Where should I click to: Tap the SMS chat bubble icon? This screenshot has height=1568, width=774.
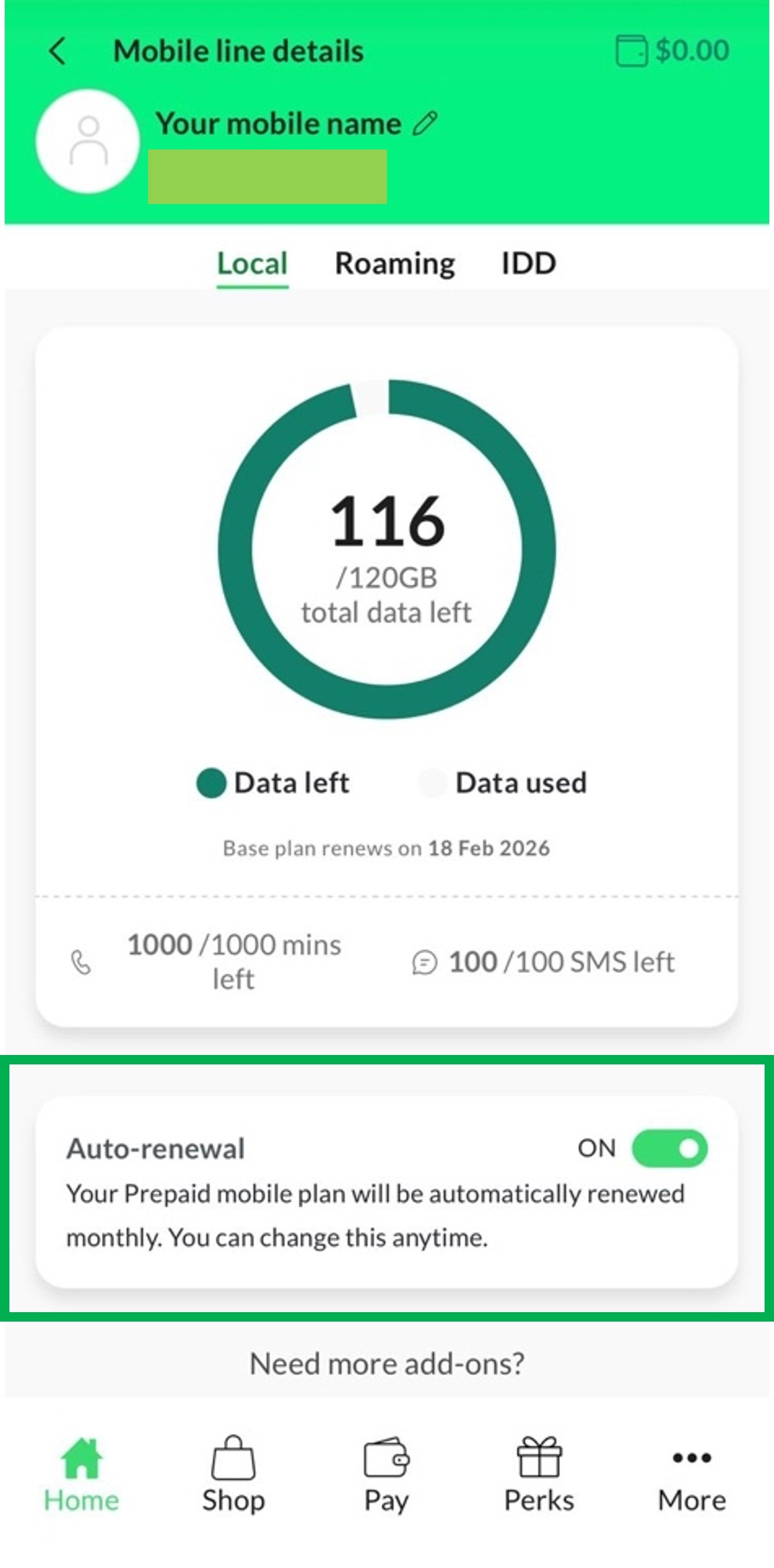[x=425, y=964]
